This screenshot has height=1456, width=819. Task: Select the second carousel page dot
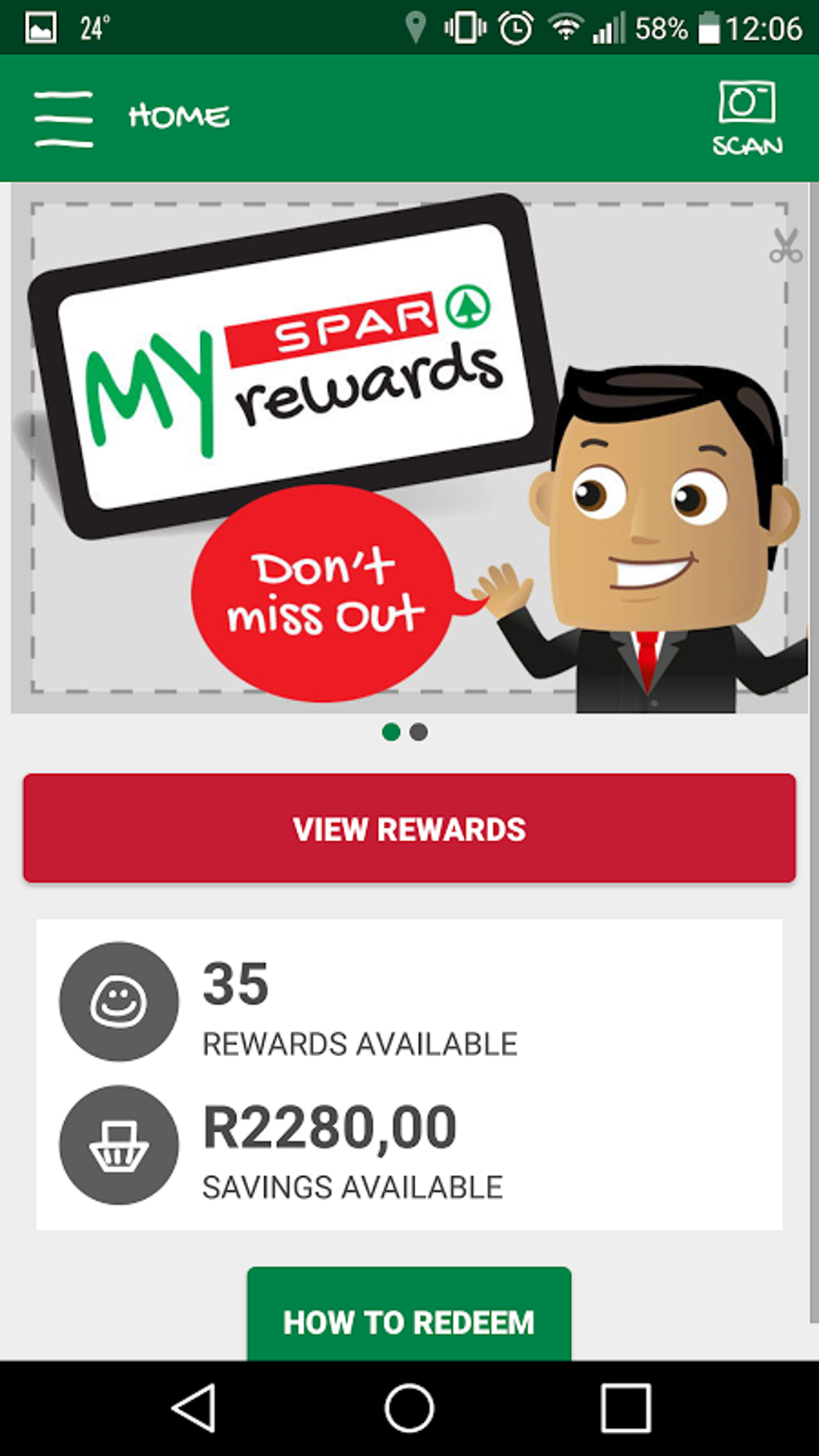[x=418, y=732]
